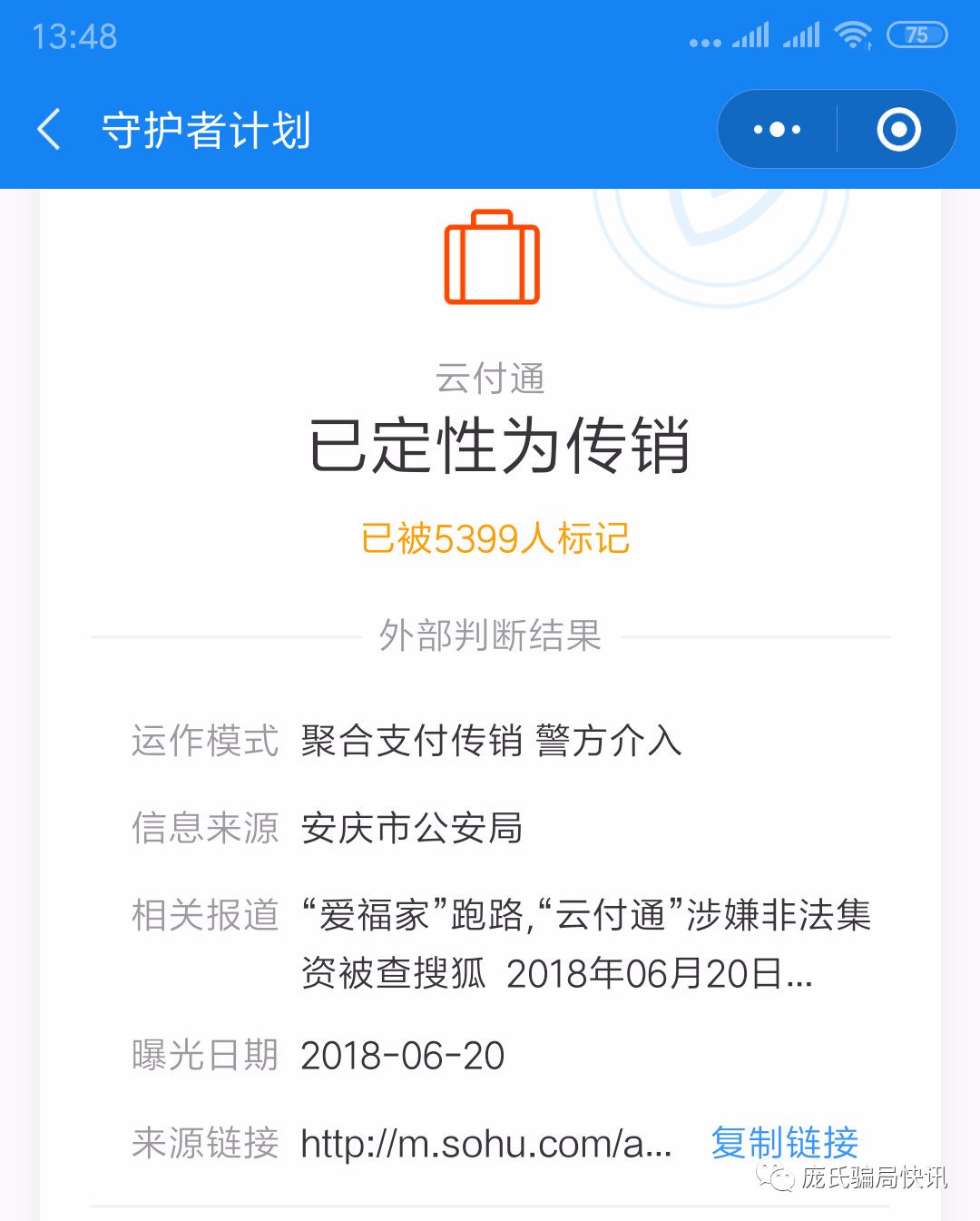This screenshot has height=1221, width=980.
Task: Tap the notification dots icon in status bar
Action: click(x=704, y=40)
